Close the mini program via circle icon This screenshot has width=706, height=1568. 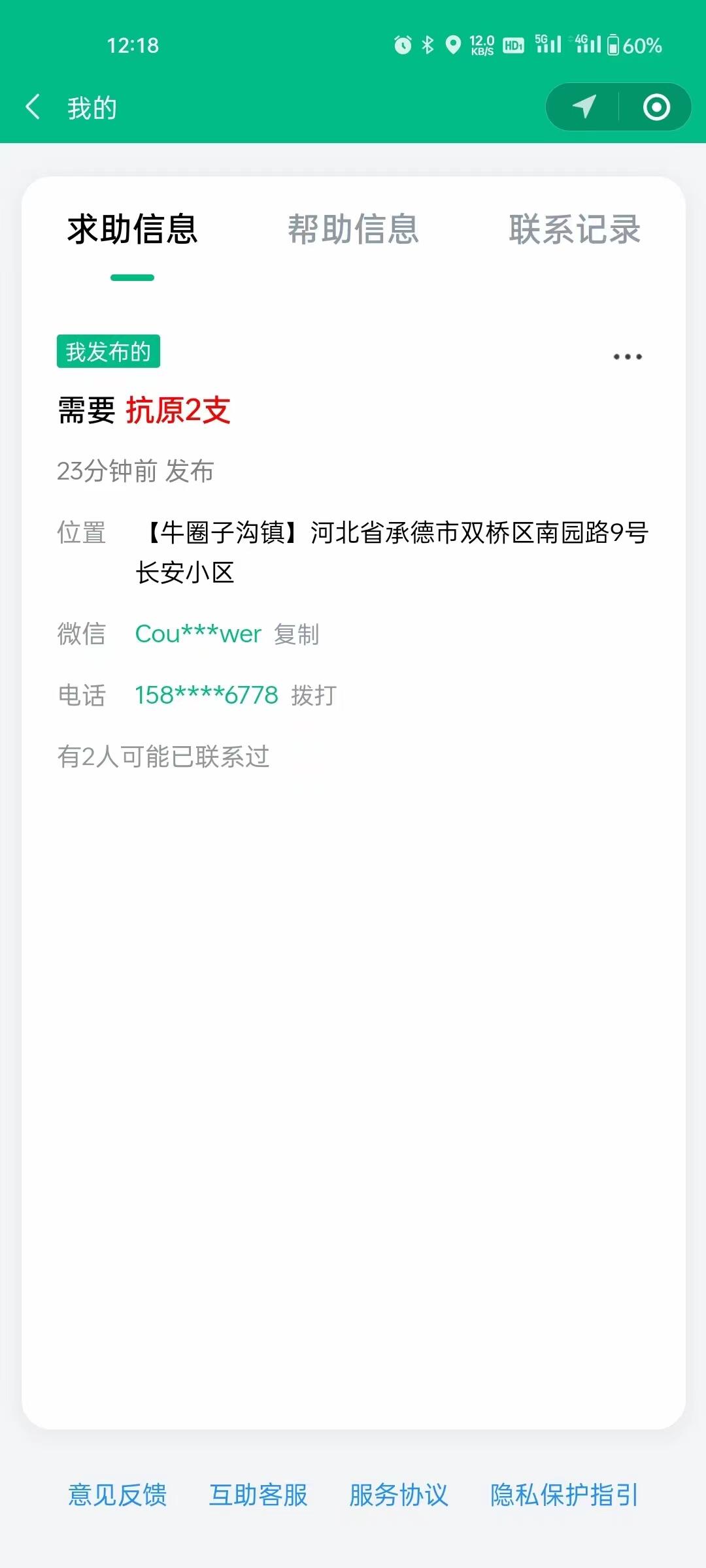click(x=656, y=107)
